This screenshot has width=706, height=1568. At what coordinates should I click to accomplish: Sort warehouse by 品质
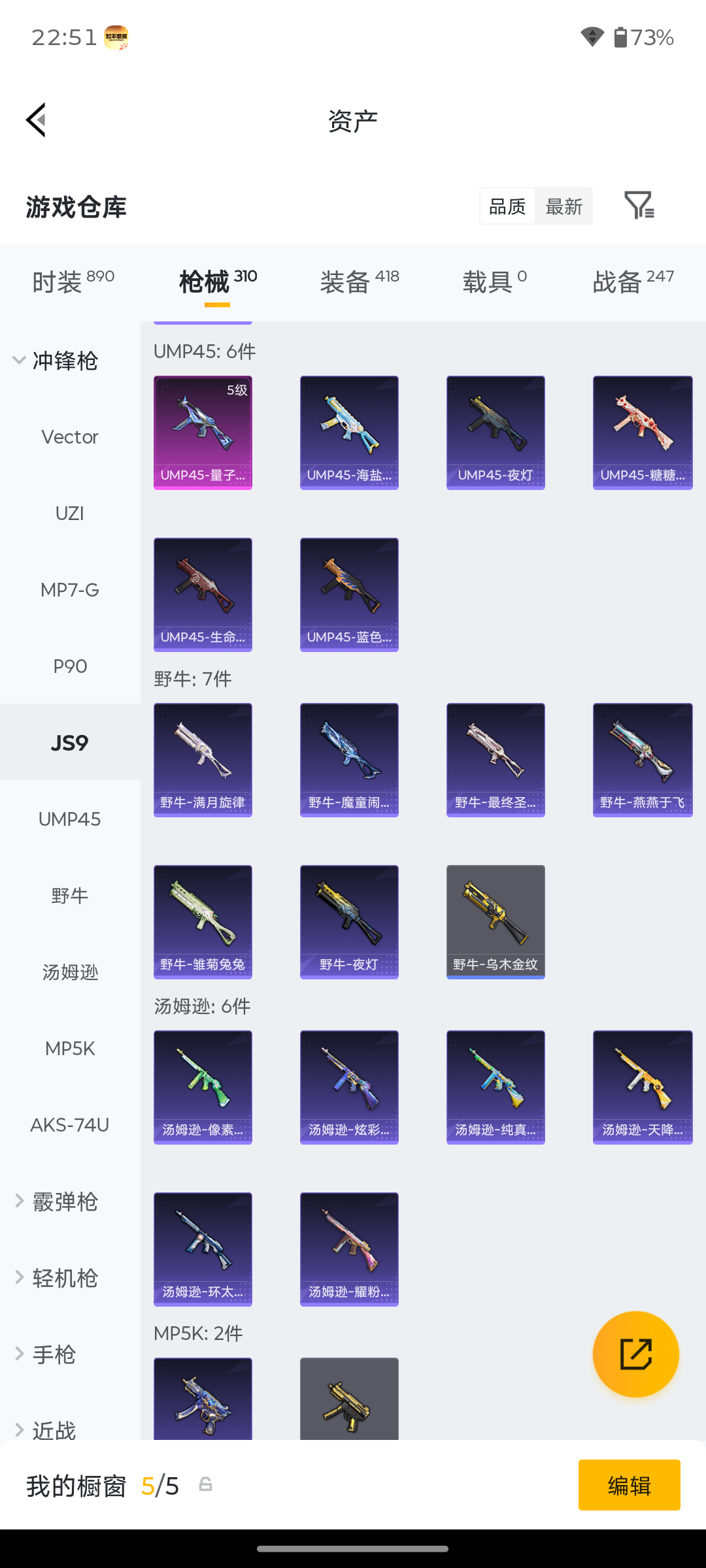(507, 206)
